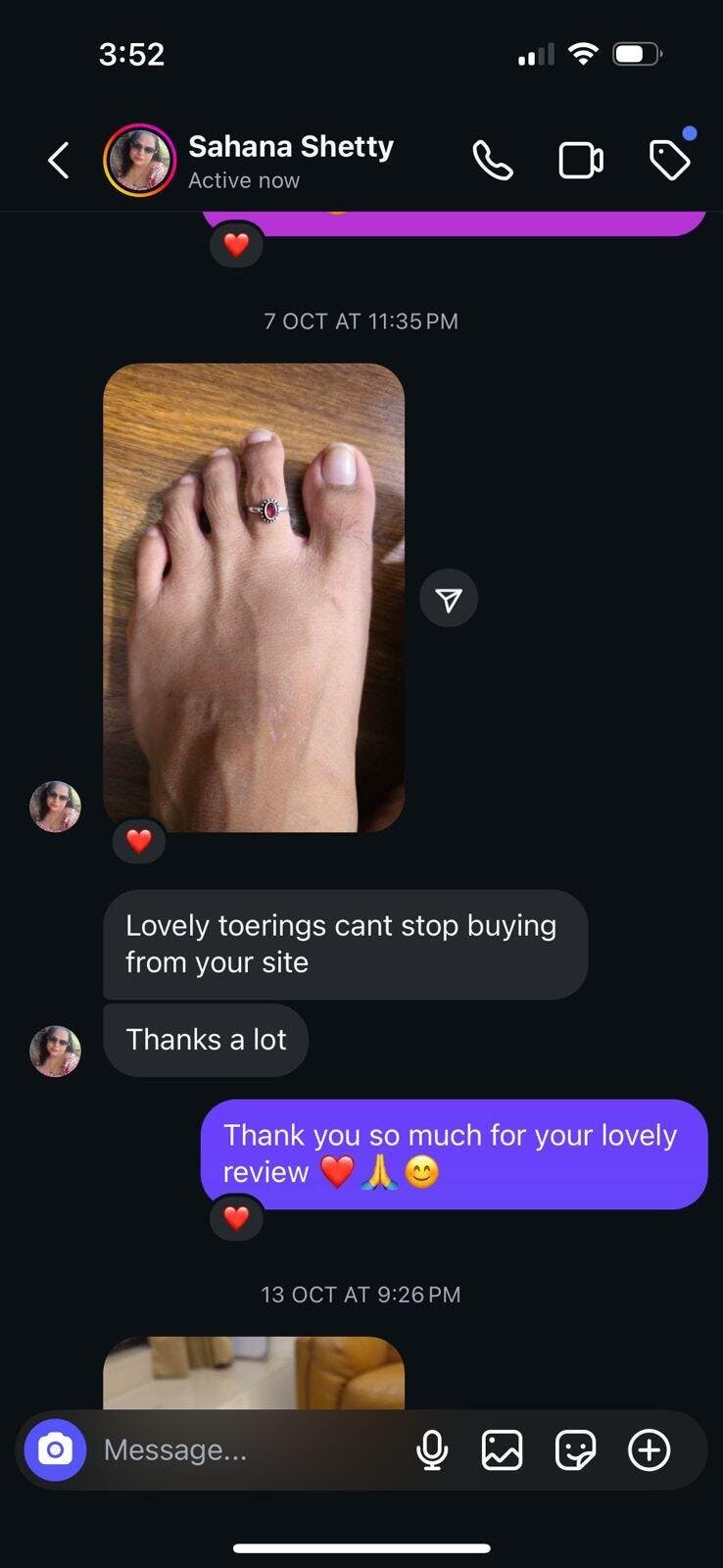Open the camera from the message bar
The image size is (723, 1568).
click(x=56, y=1449)
